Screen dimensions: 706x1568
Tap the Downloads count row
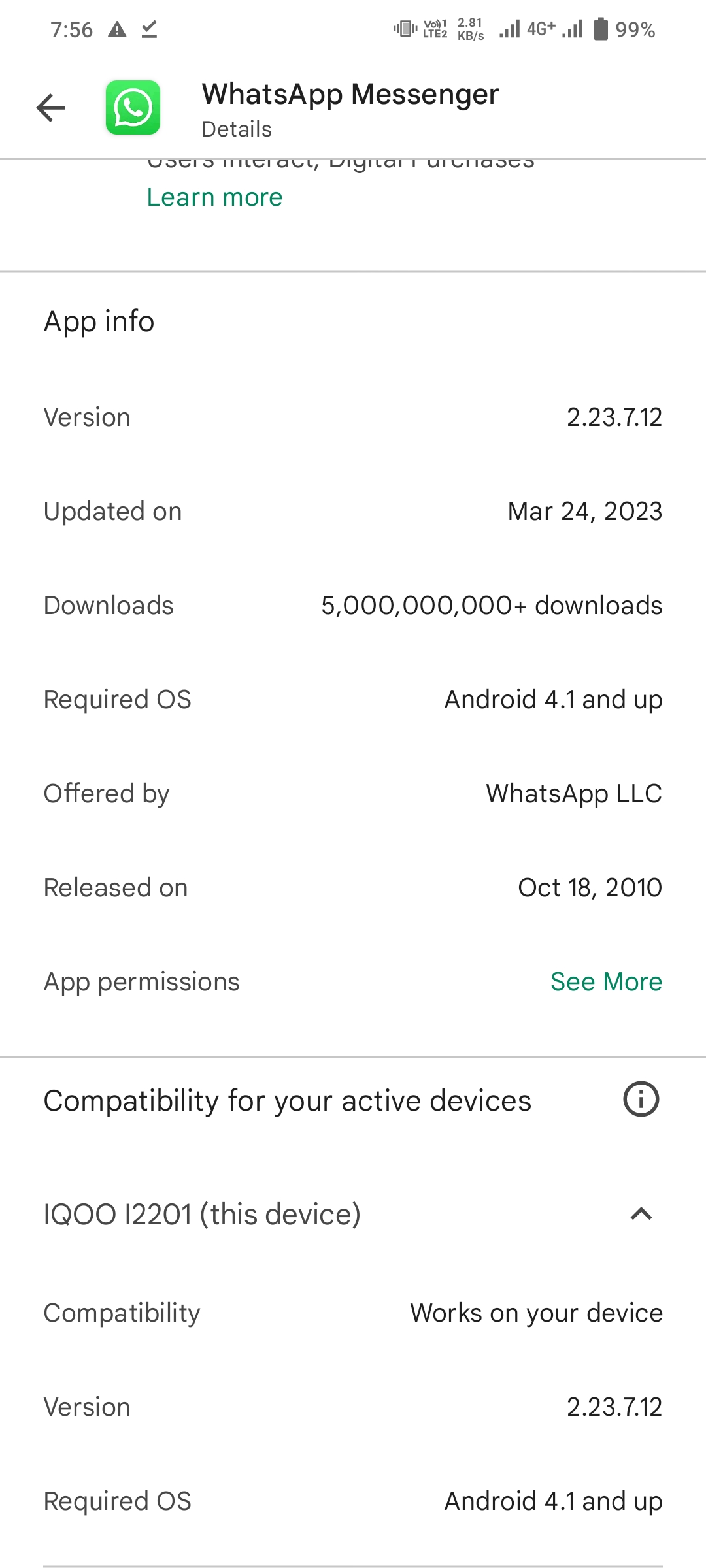click(353, 605)
